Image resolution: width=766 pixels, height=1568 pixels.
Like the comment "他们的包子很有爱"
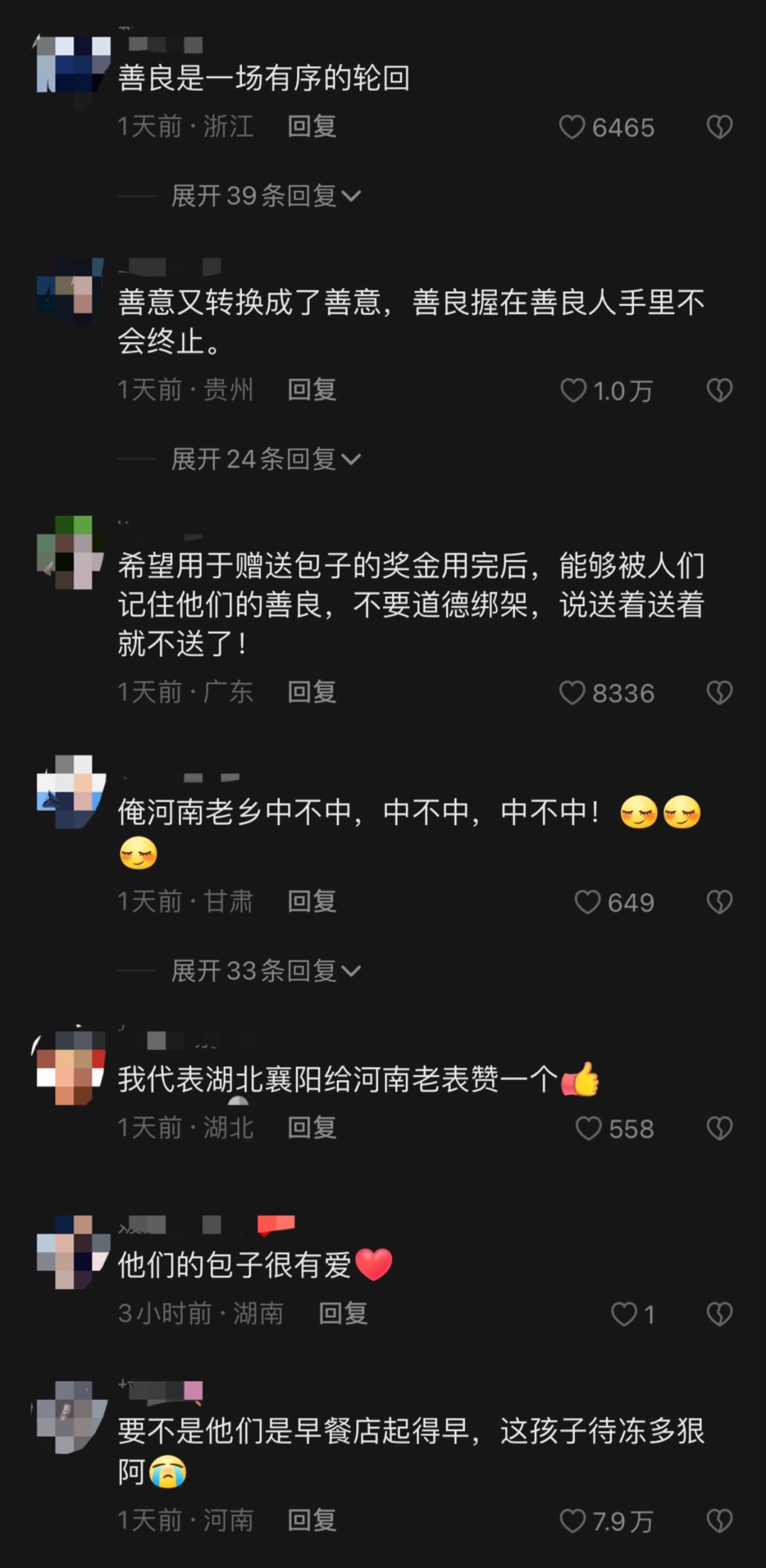click(x=624, y=1315)
